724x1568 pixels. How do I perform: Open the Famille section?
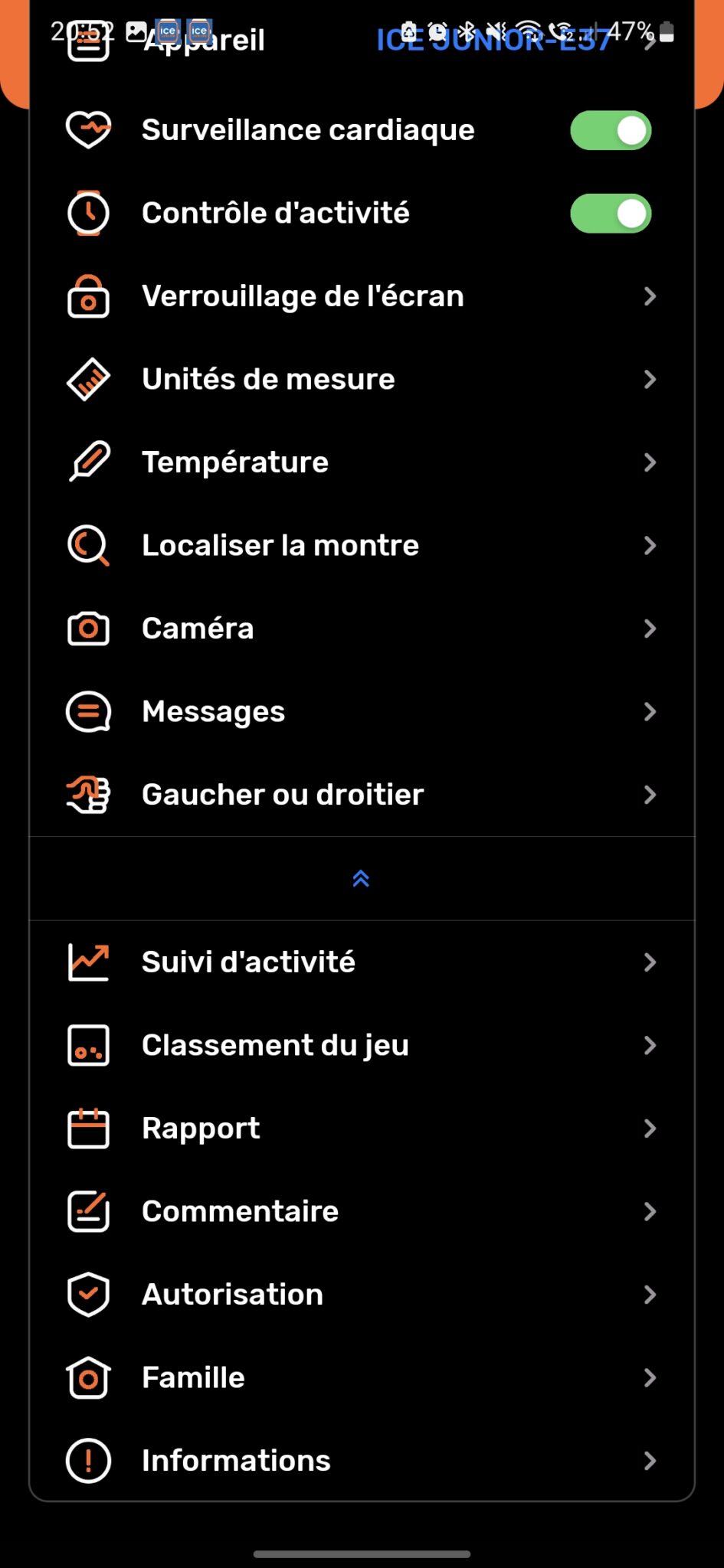362,1377
